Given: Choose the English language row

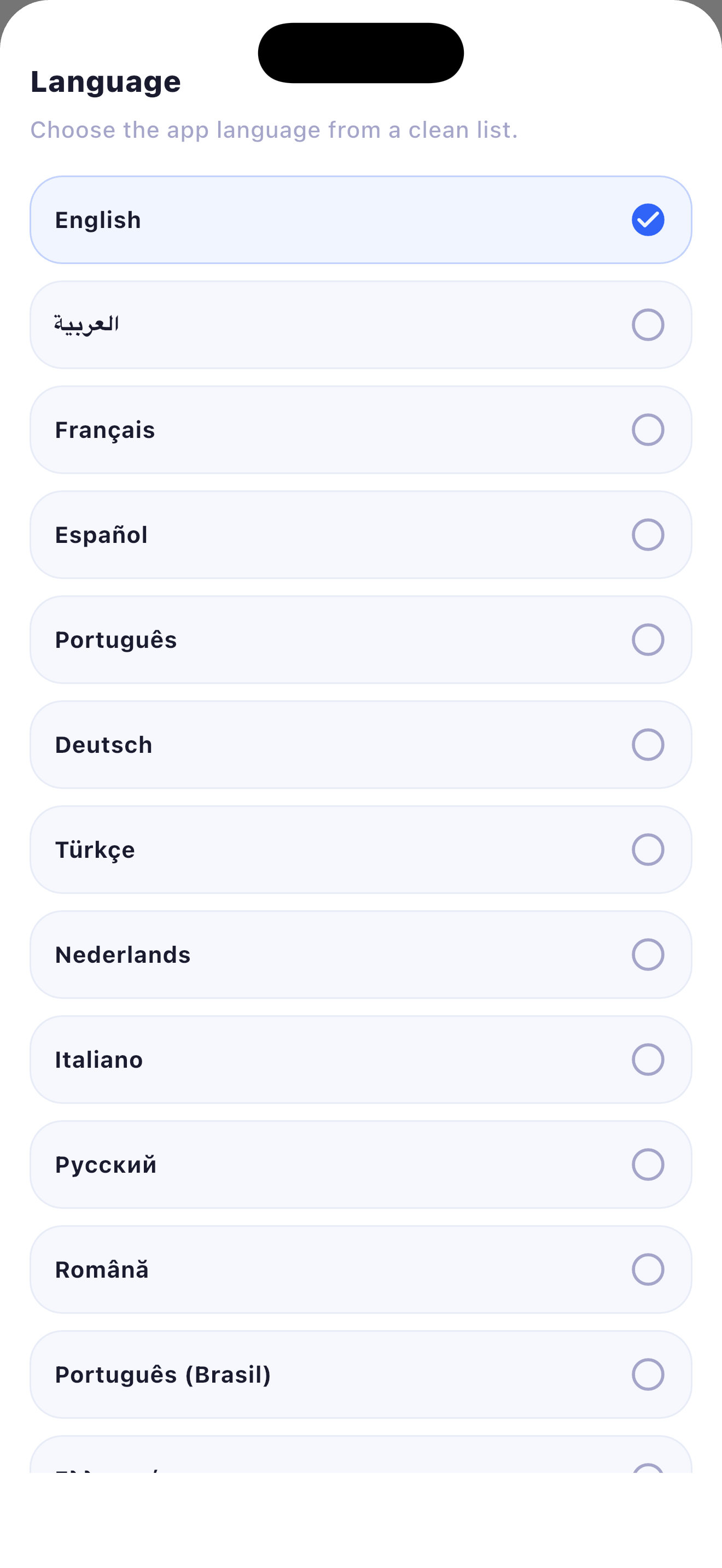Looking at the screenshot, I should 361,220.
